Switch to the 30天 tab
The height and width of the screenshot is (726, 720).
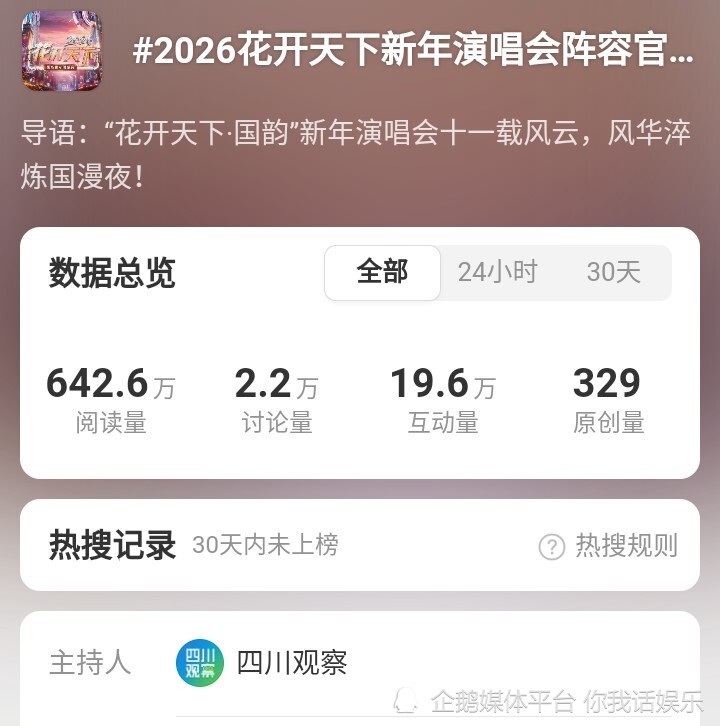pos(613,271)
